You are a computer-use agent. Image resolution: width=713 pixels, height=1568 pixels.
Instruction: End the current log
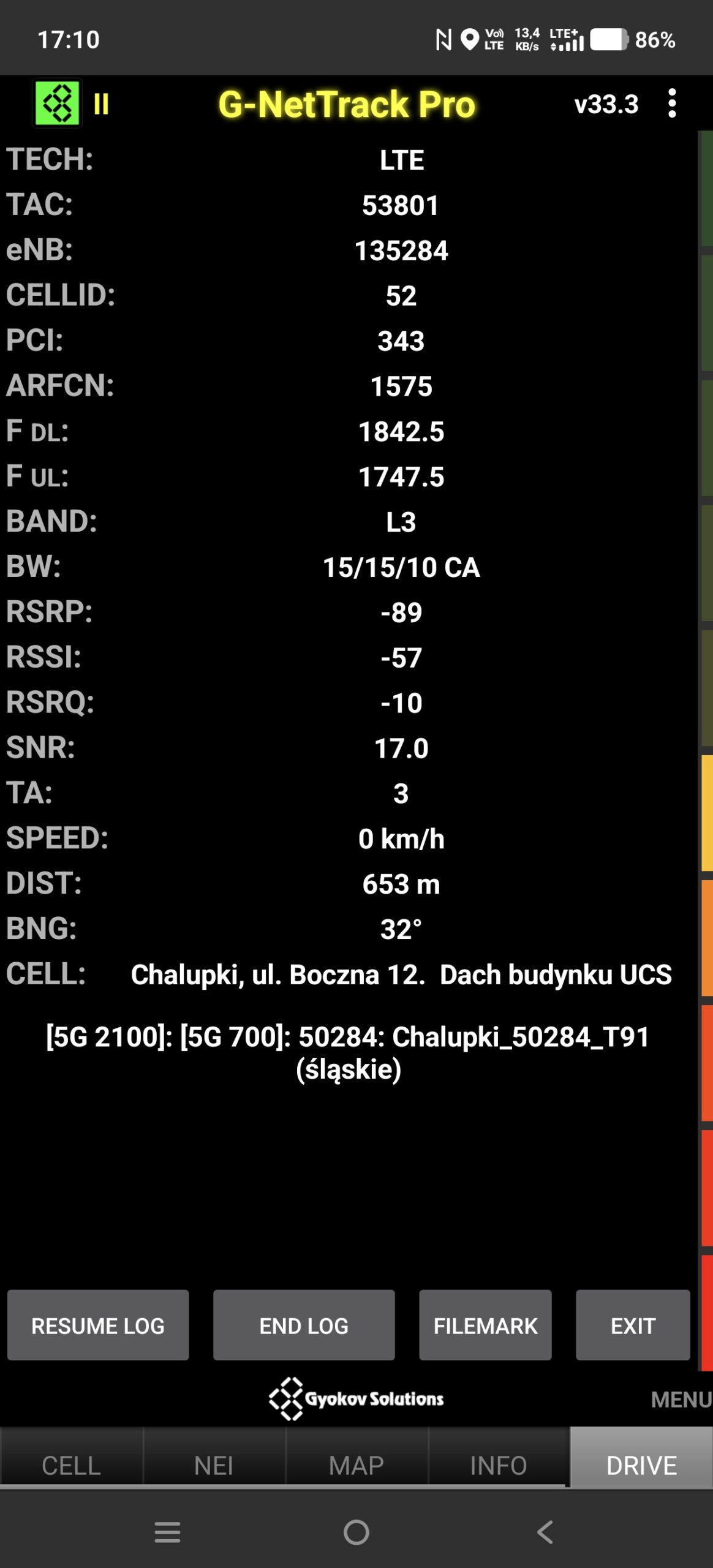(304, 1325)
